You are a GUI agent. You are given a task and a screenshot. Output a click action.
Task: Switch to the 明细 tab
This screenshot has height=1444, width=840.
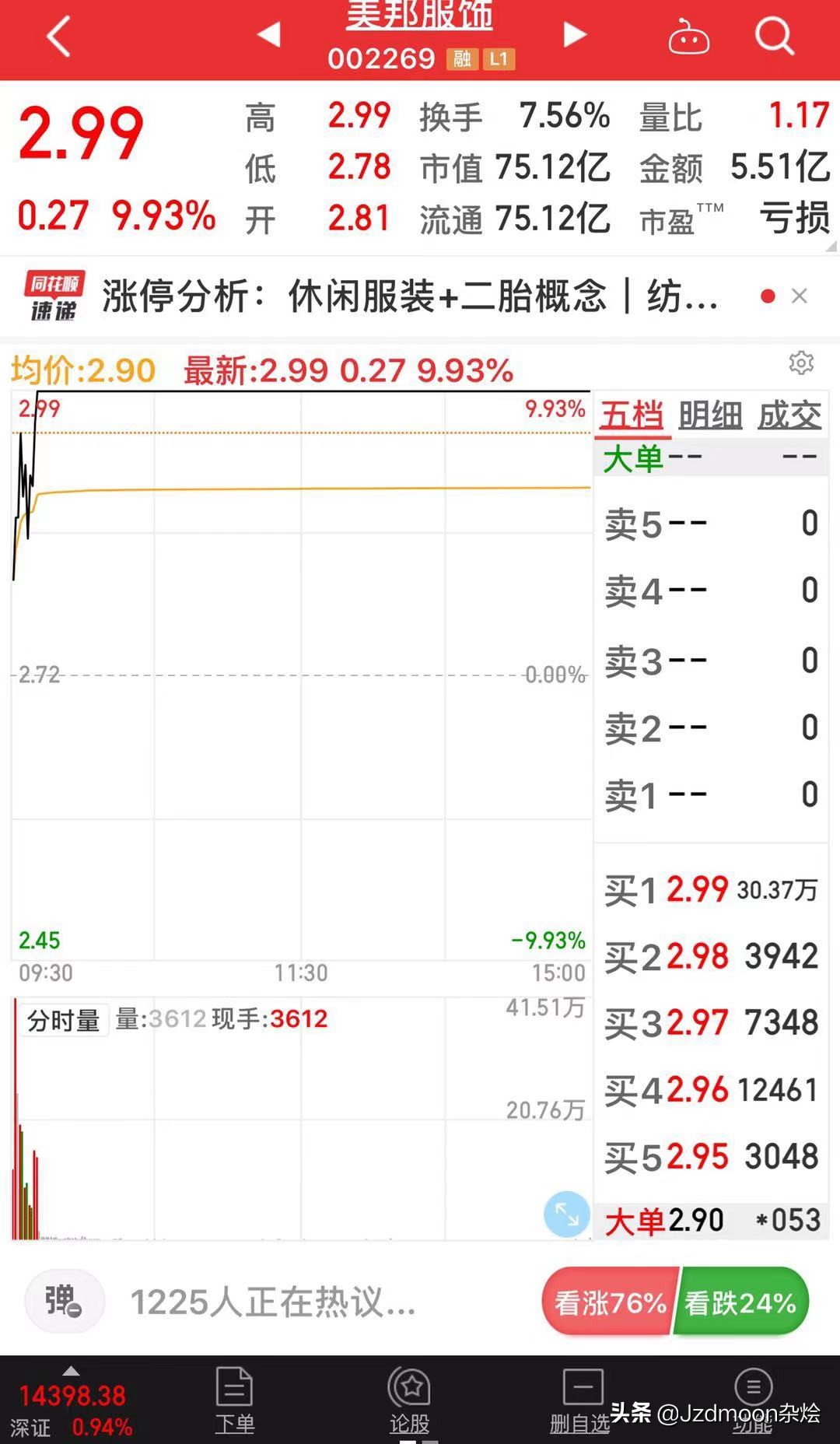(x=710, y=415)
